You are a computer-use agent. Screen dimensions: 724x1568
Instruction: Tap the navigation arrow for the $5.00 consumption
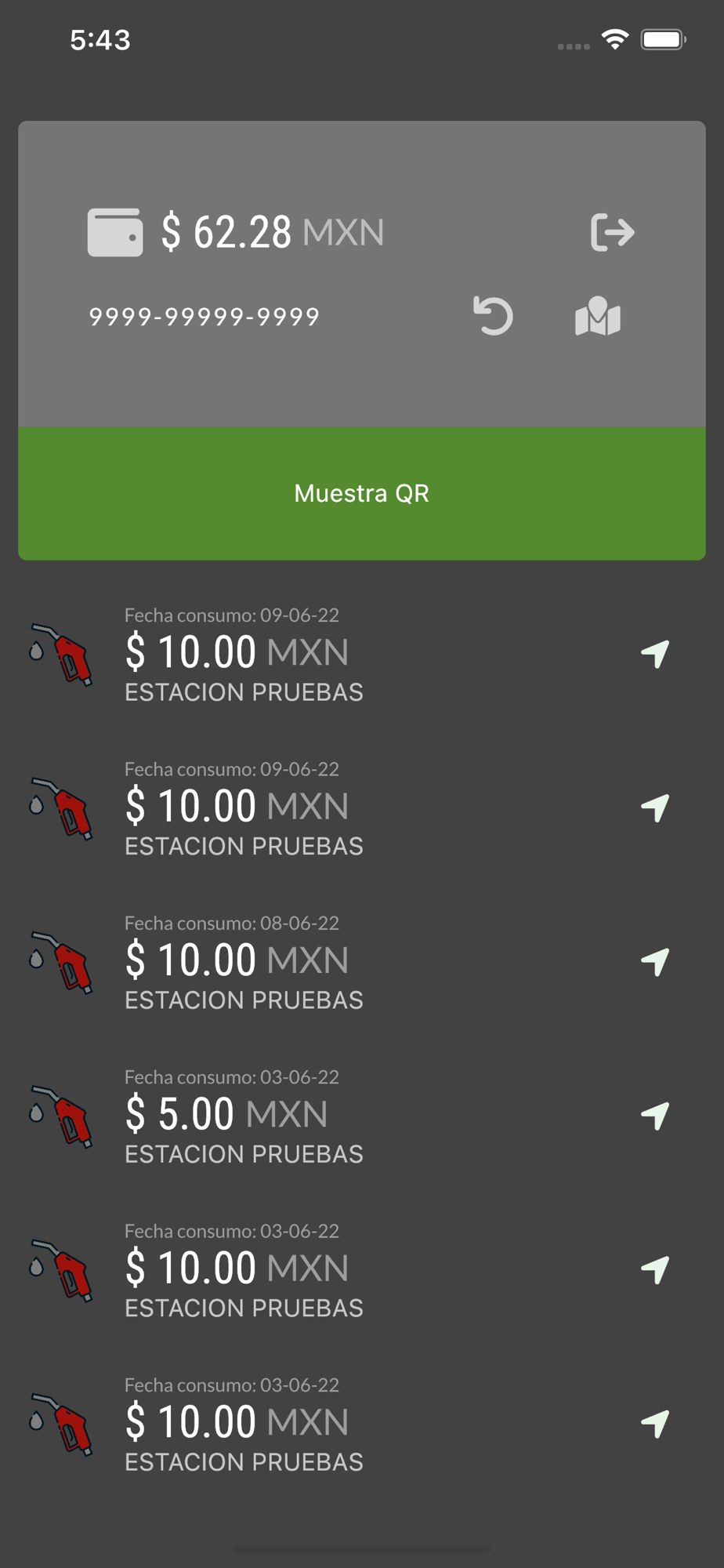pyautogui.click(x=655, y=1115)
